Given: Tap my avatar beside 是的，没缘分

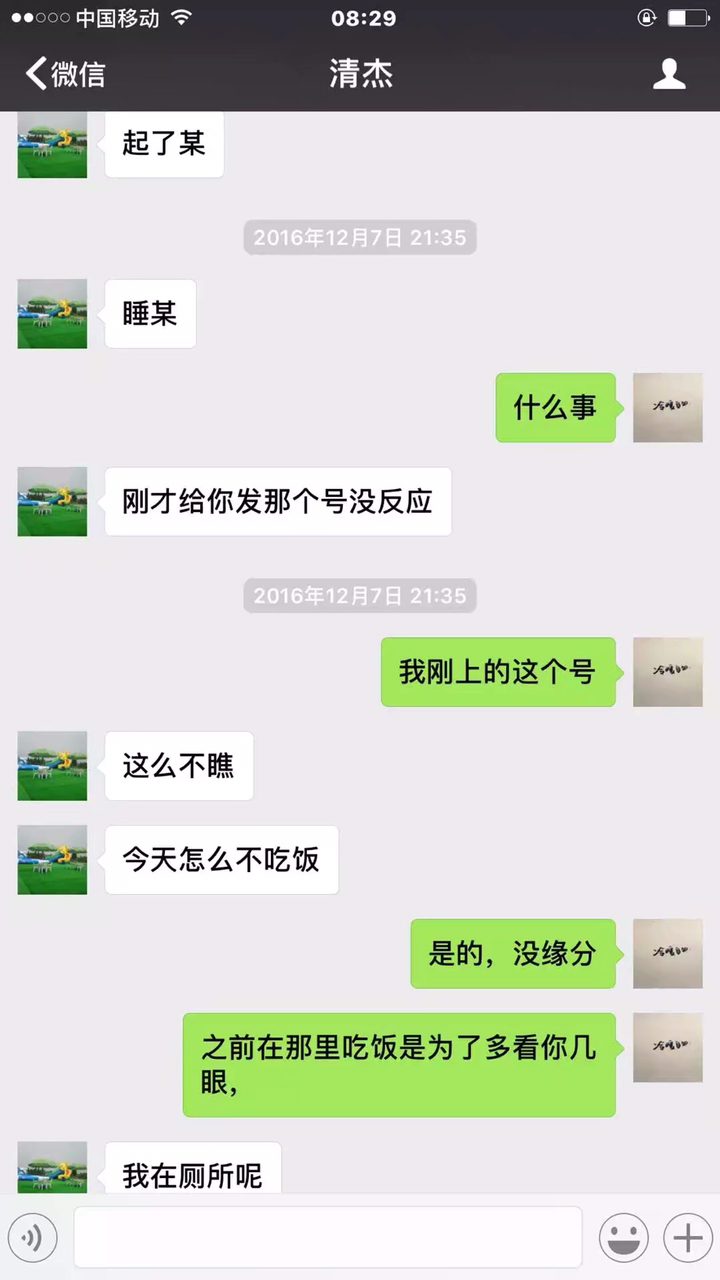Looking at the screenshot, I should (667, 954).
